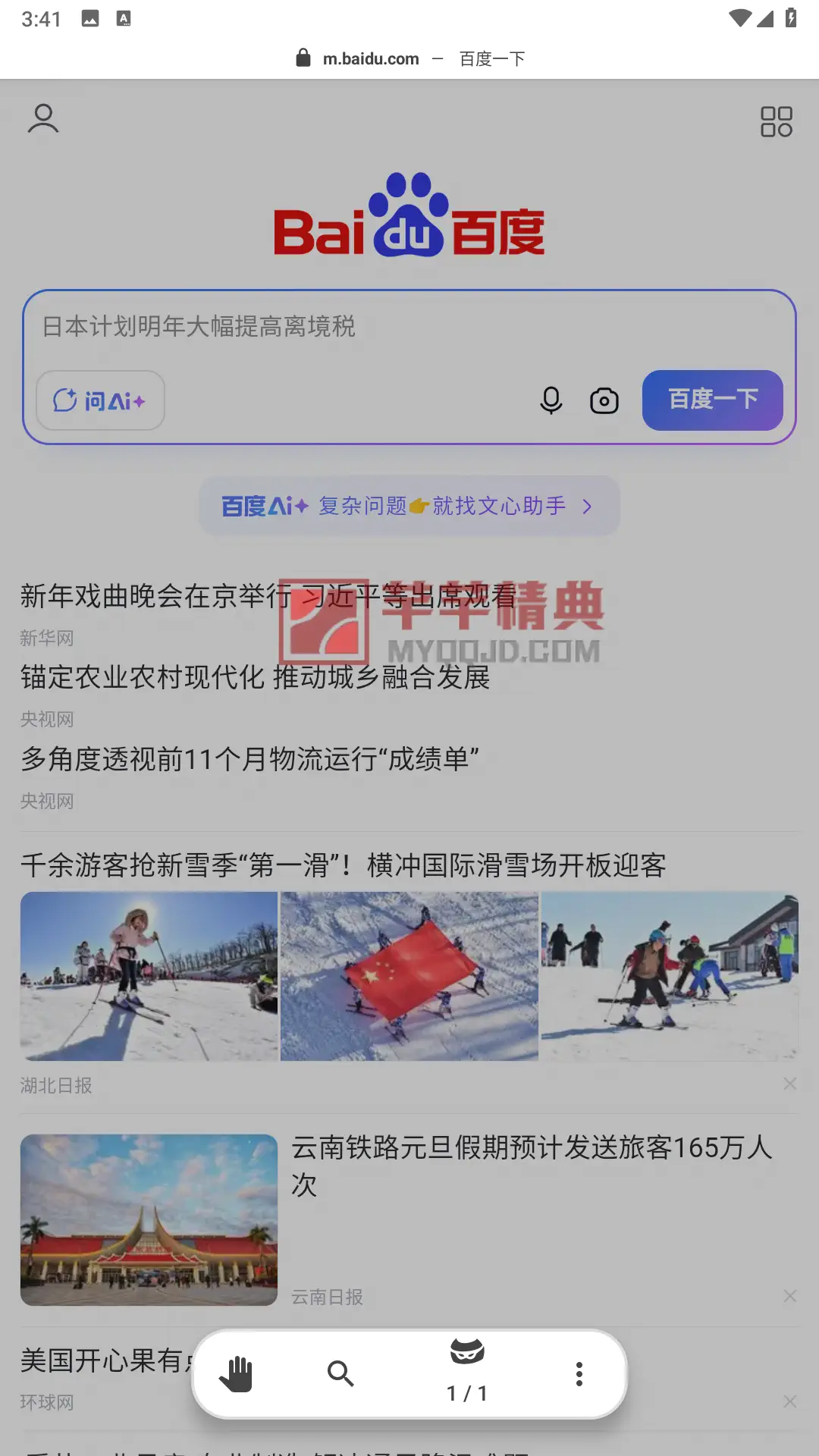
Task: Tap the Baidu search input field
Action: [x=409, y=327]
